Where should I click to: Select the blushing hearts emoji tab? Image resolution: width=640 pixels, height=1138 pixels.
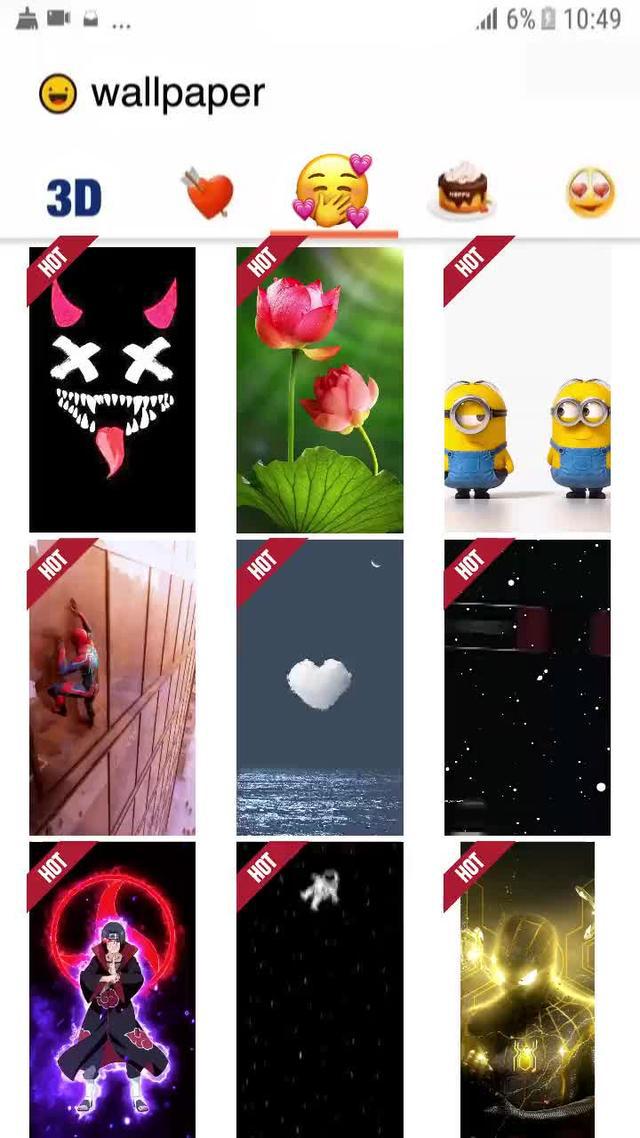tap(332, 192)
